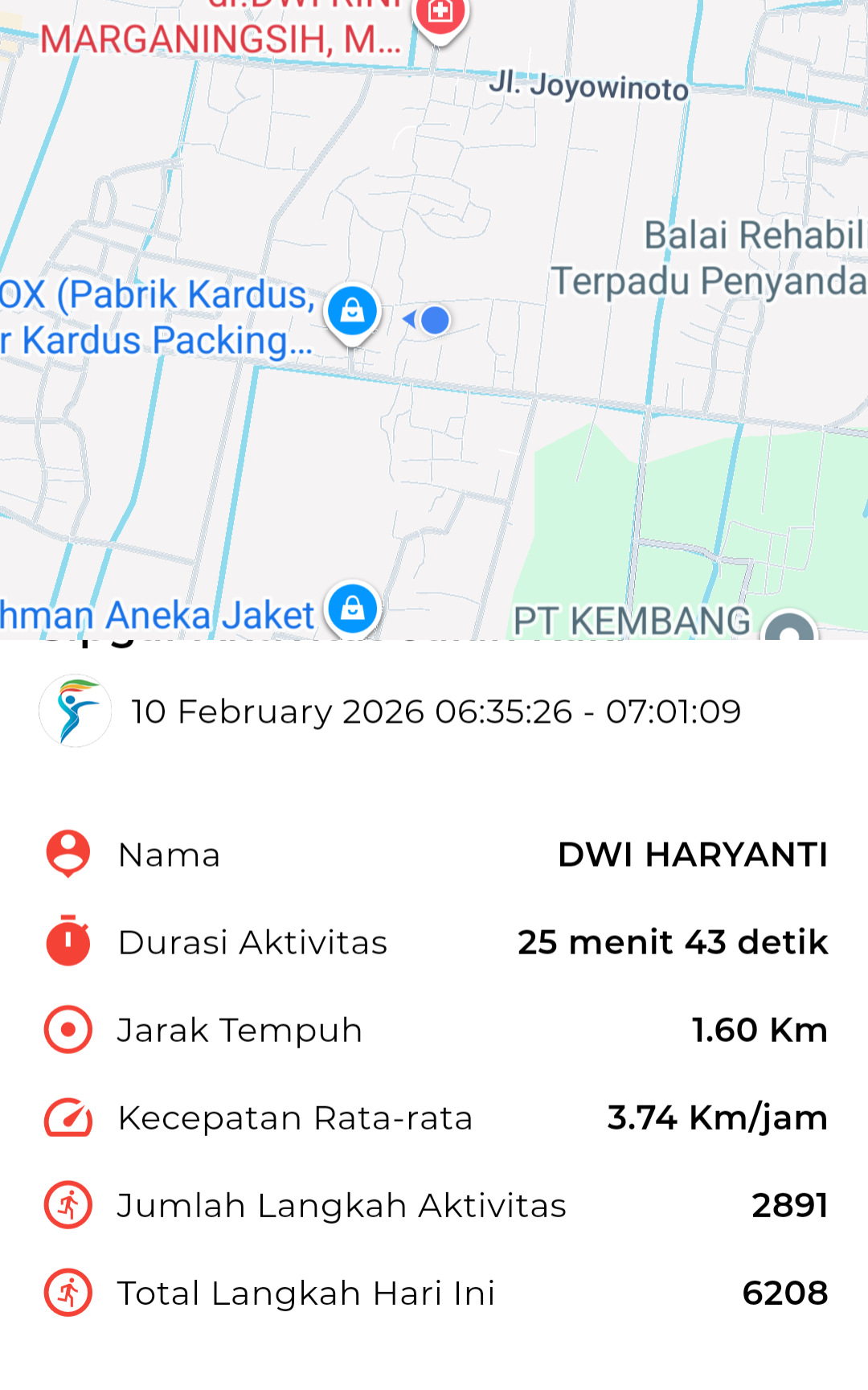The height and width of the screenshot is (1390, 868).
Task: Open the Aneka Jaket shop marker
Action: [352, 608]
